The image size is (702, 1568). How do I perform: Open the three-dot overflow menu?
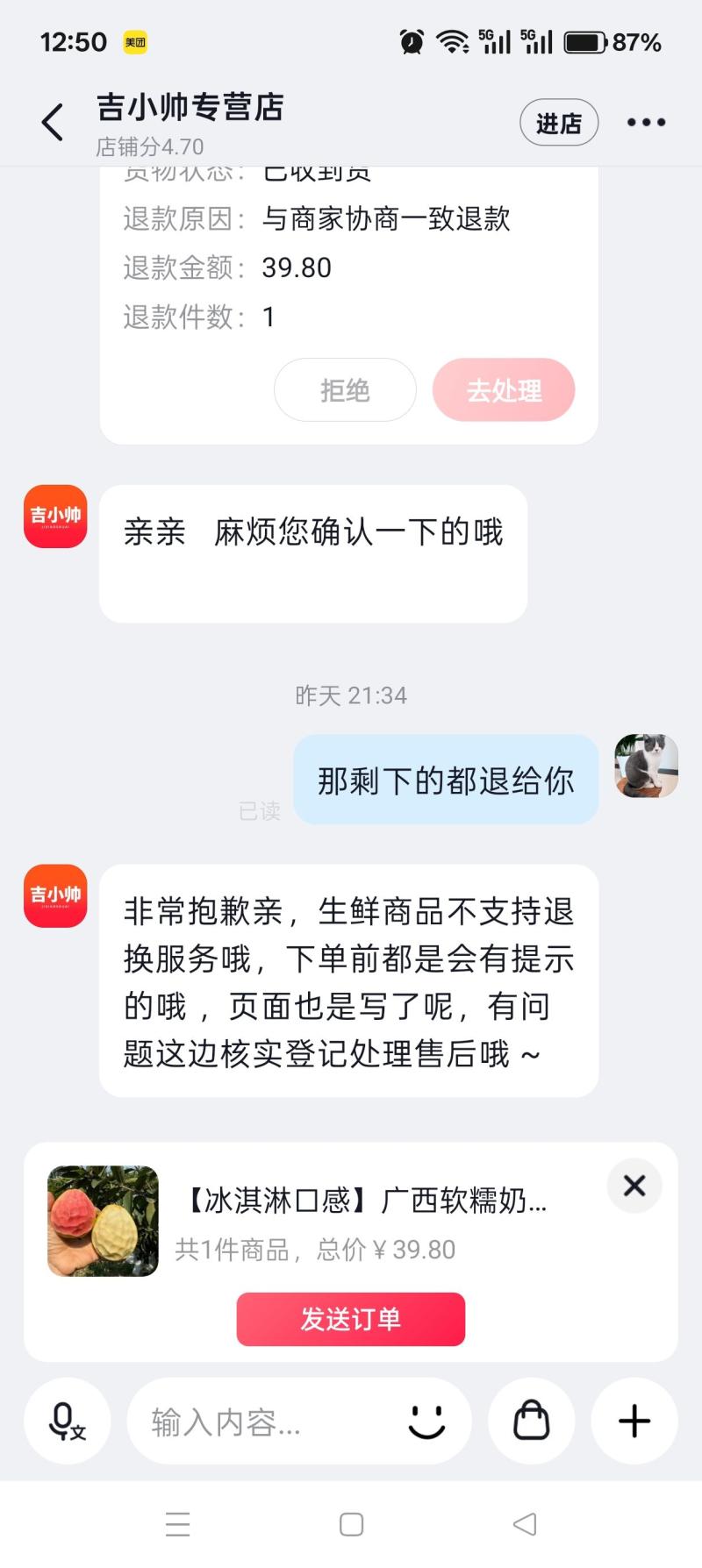[646, 123]
